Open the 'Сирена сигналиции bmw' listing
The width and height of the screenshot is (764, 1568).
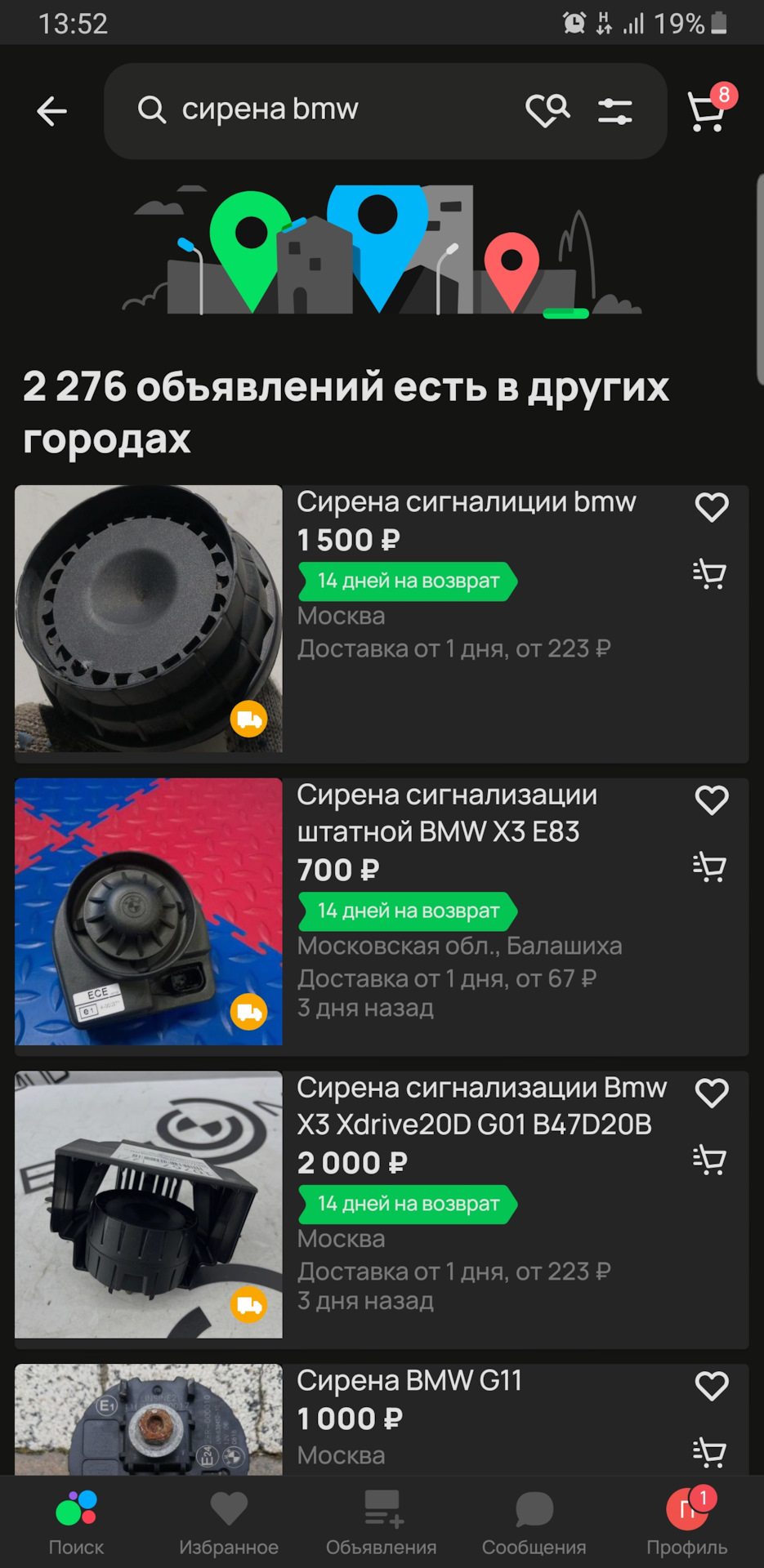466,502
